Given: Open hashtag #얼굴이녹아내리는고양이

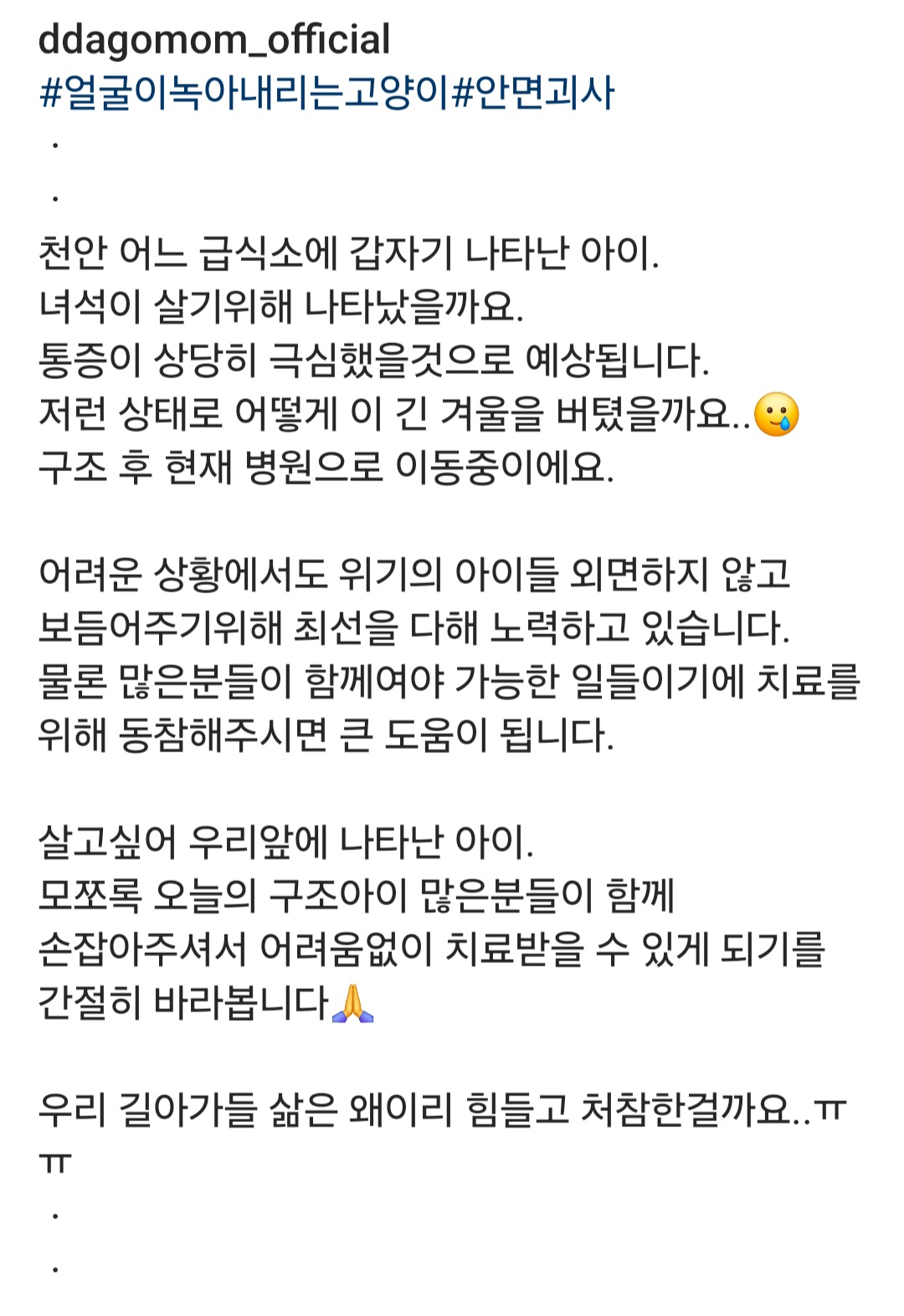Looking at the screenshot, I should (x=244, y=93).
